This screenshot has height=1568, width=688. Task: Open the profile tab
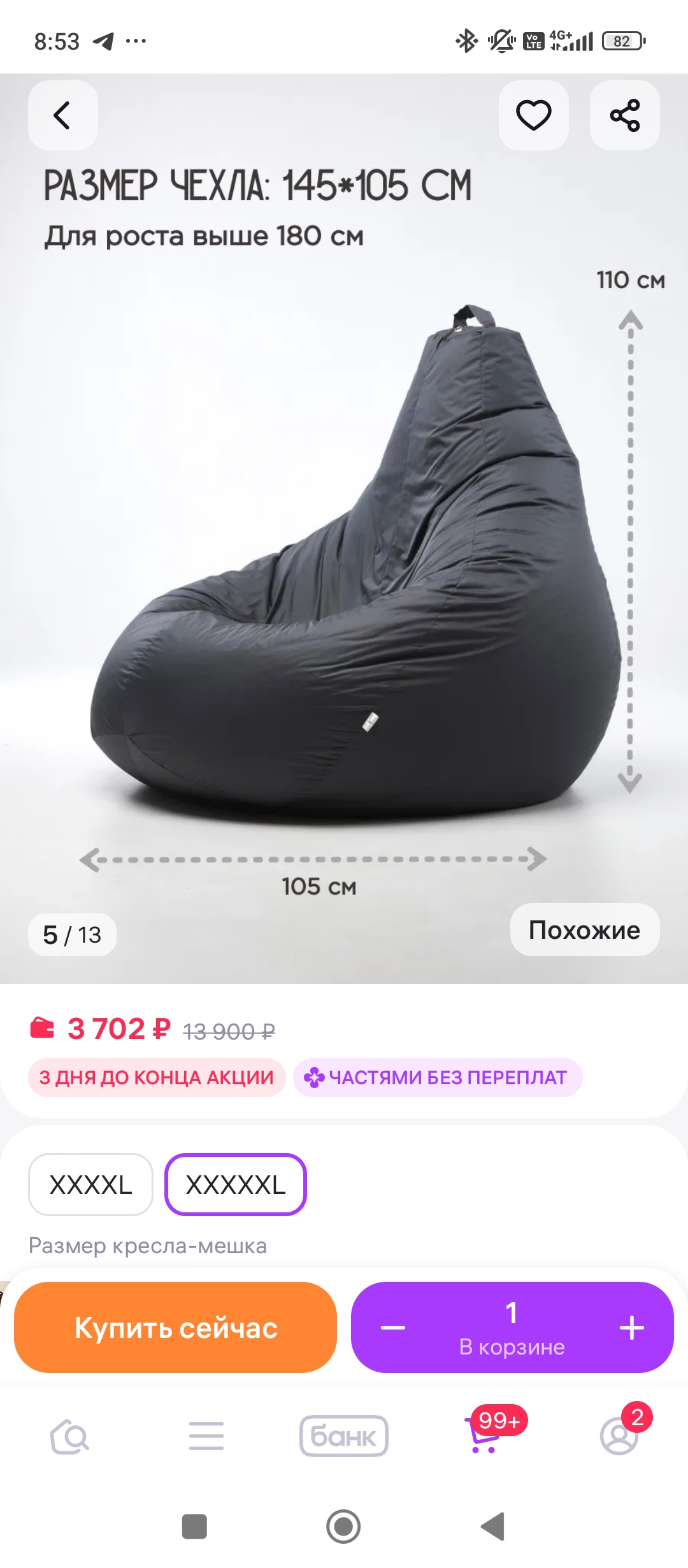pyautogui.click(x=619, y=1437)
